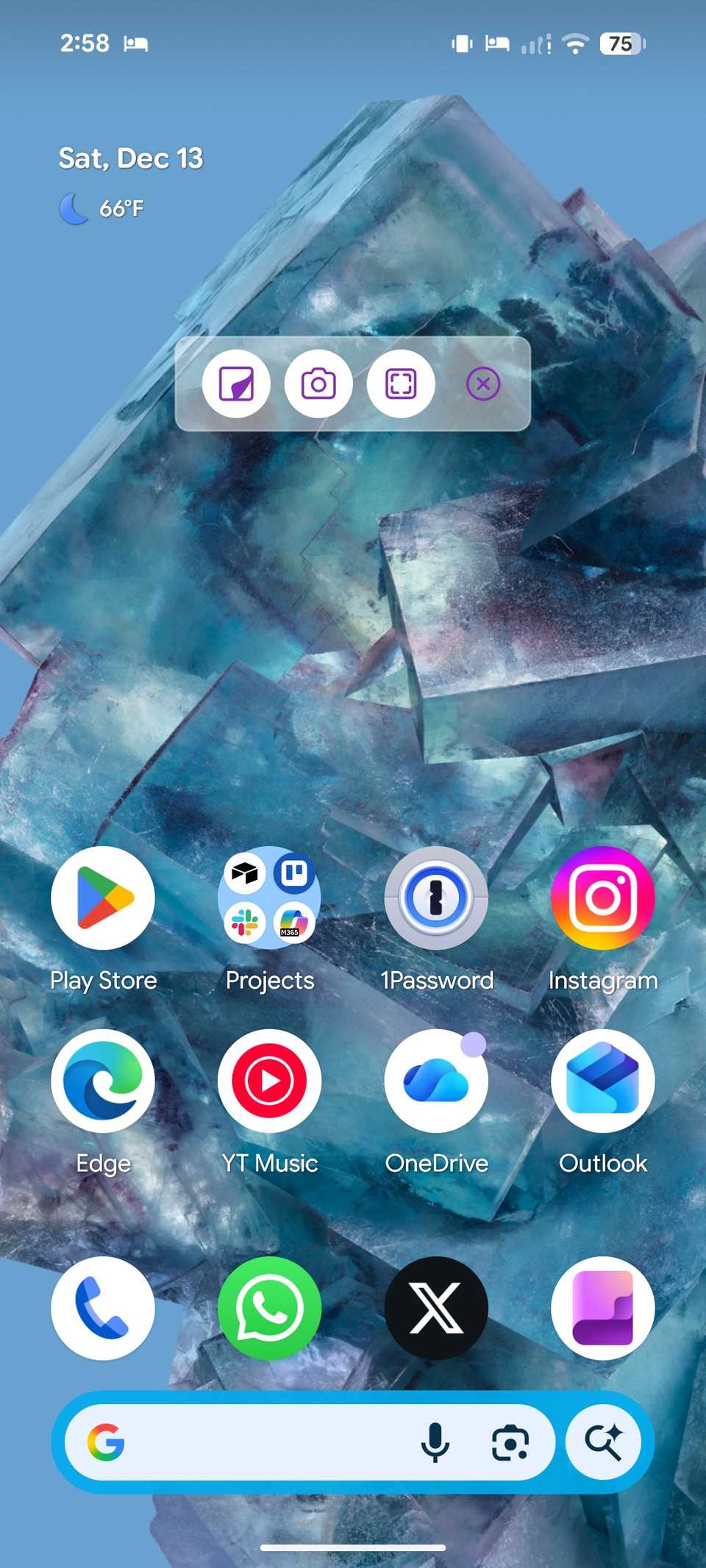This screenshot has height=1568, width=706.
Task: Select the markup pen tool on floating toolbar
Action: pyautogui.click(x=235, y=384)
